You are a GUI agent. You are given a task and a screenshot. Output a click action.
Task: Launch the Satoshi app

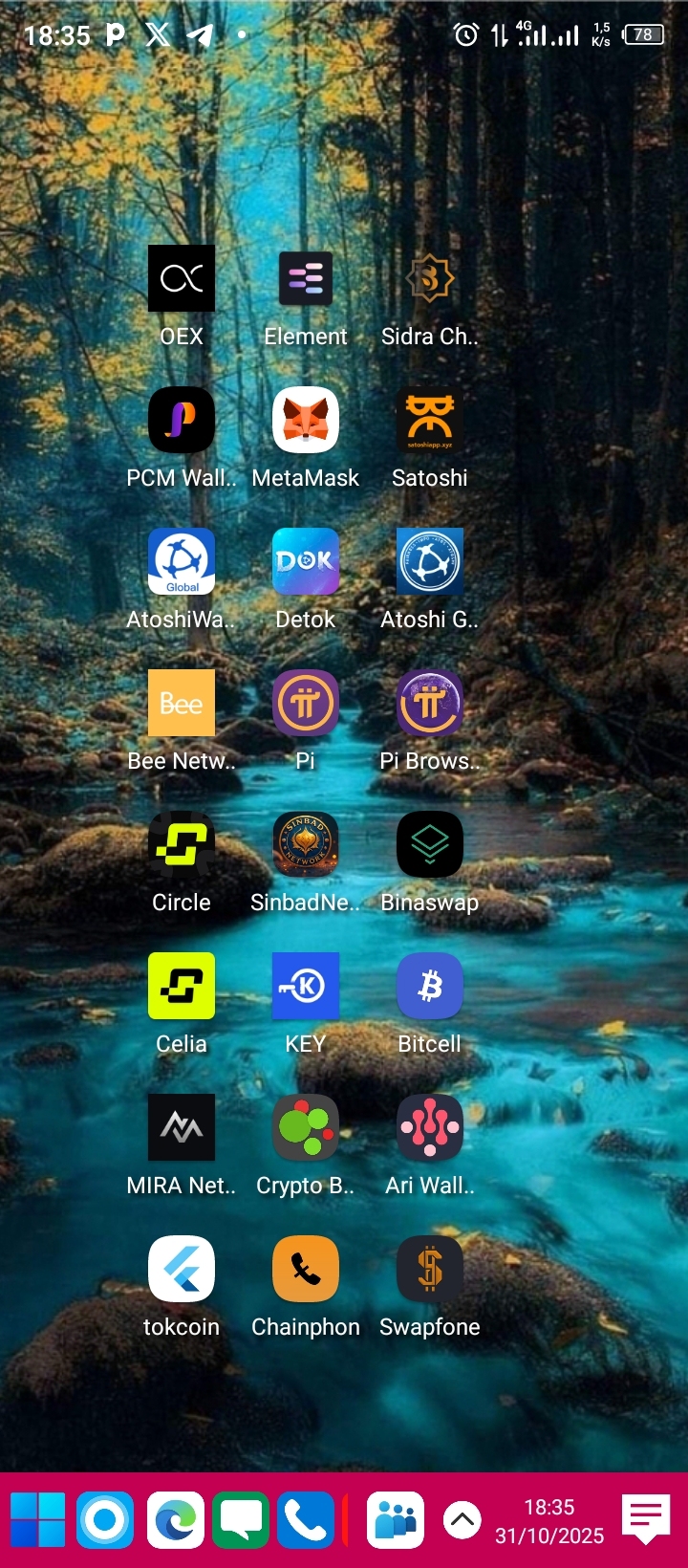tap(430, 420)
